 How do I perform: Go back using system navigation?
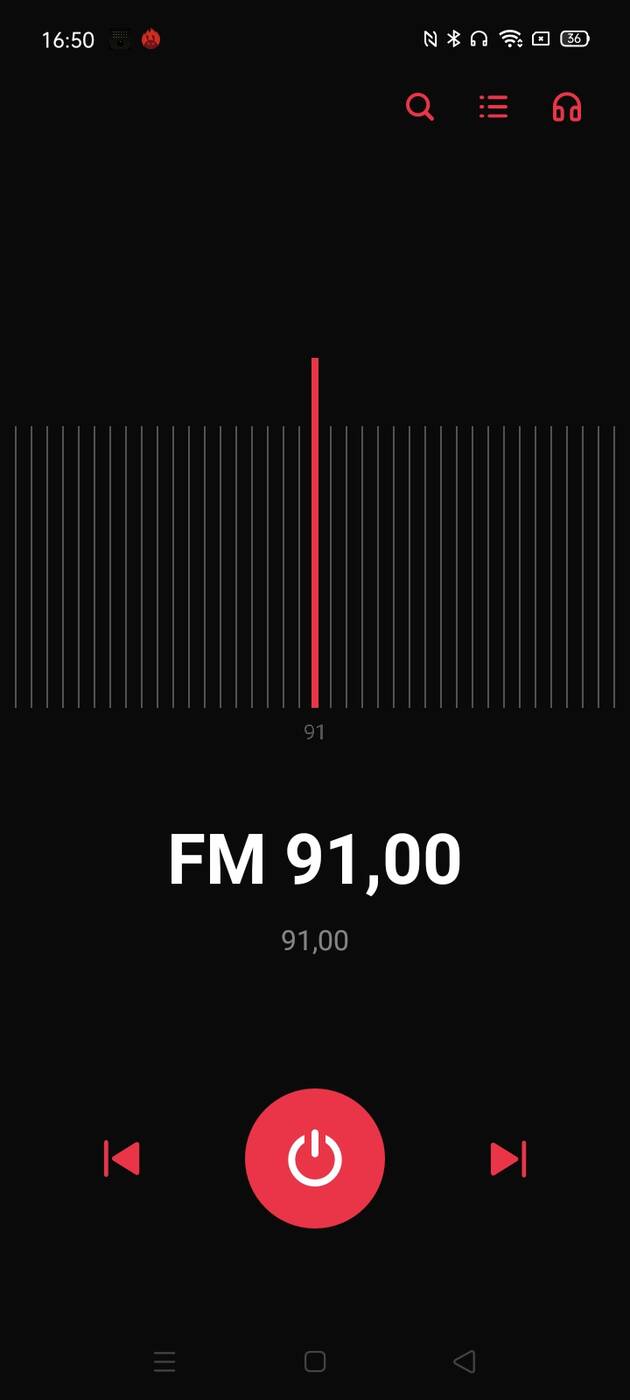point(464,1361)
